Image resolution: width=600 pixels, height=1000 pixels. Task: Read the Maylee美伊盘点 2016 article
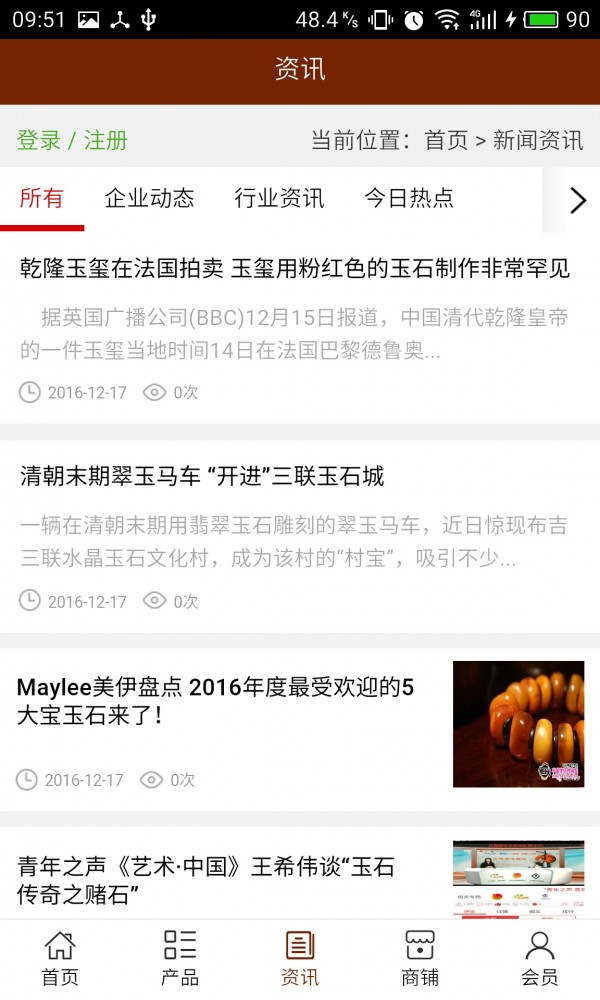[215, 701]
